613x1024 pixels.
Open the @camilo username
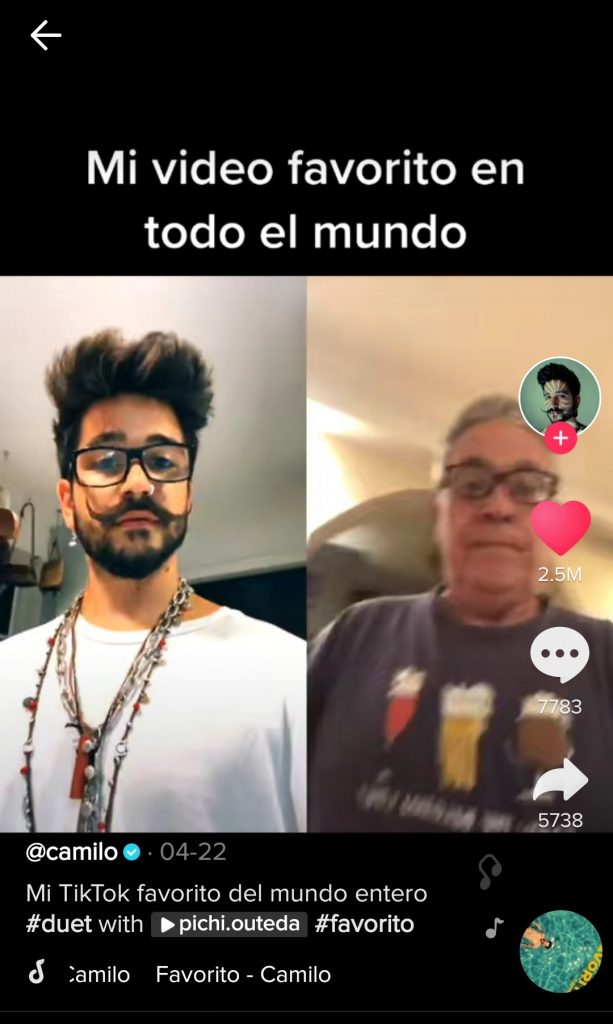tap(72, 852)
